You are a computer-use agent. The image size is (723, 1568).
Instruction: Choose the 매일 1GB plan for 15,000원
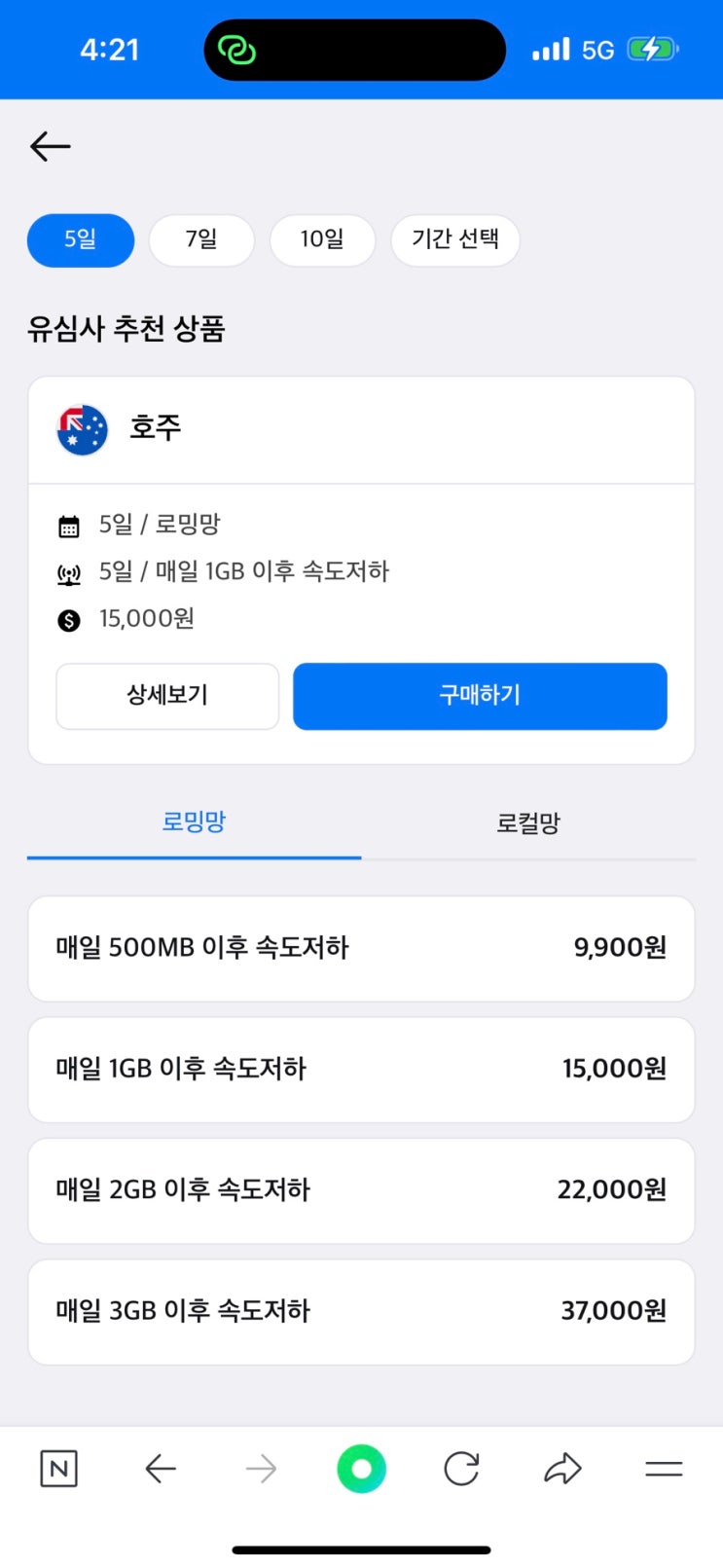point(361,1069)
